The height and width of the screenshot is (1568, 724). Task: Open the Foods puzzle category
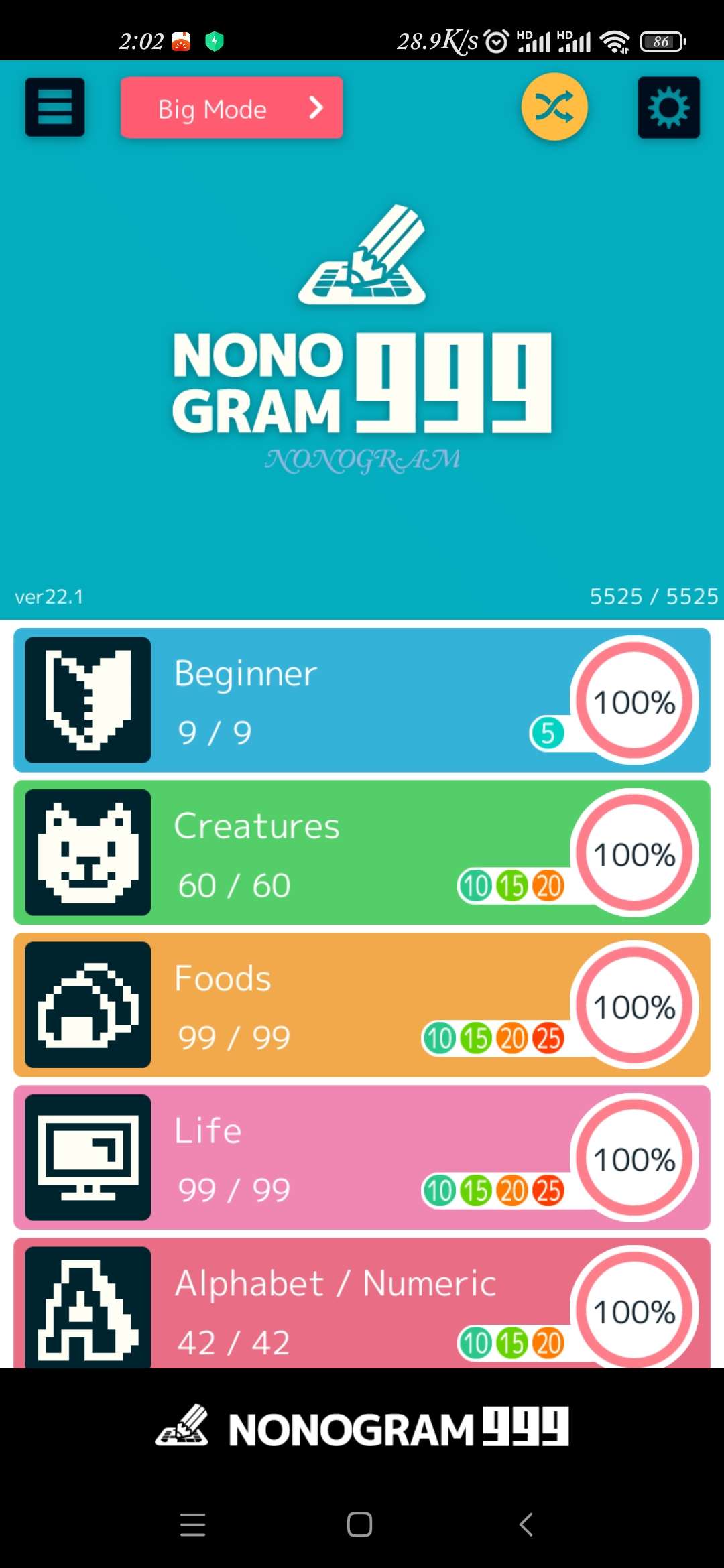click(x=362, y=1005)
